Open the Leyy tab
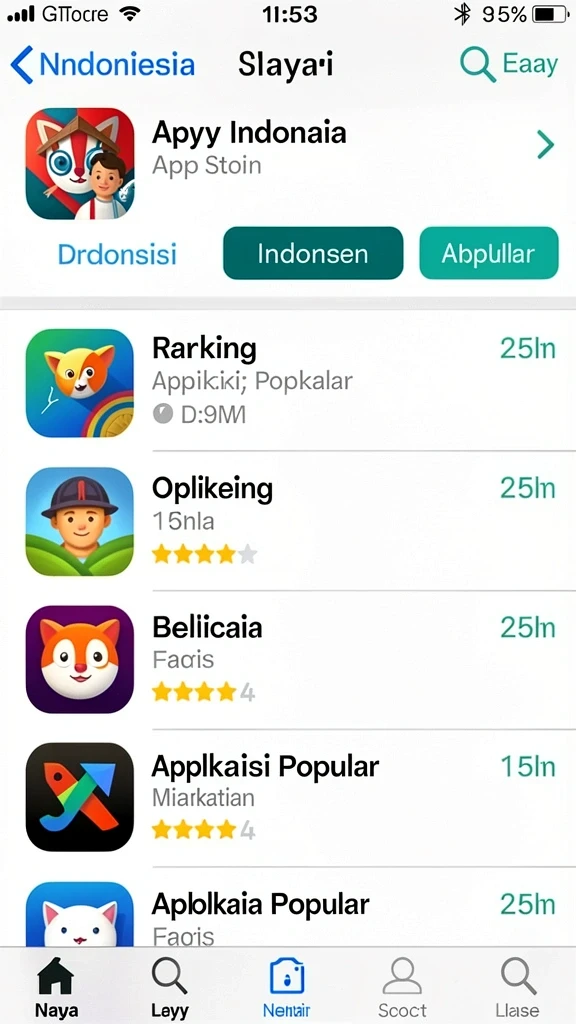Viewport: 576px width, 1024px height. click(x=170, y=986)
